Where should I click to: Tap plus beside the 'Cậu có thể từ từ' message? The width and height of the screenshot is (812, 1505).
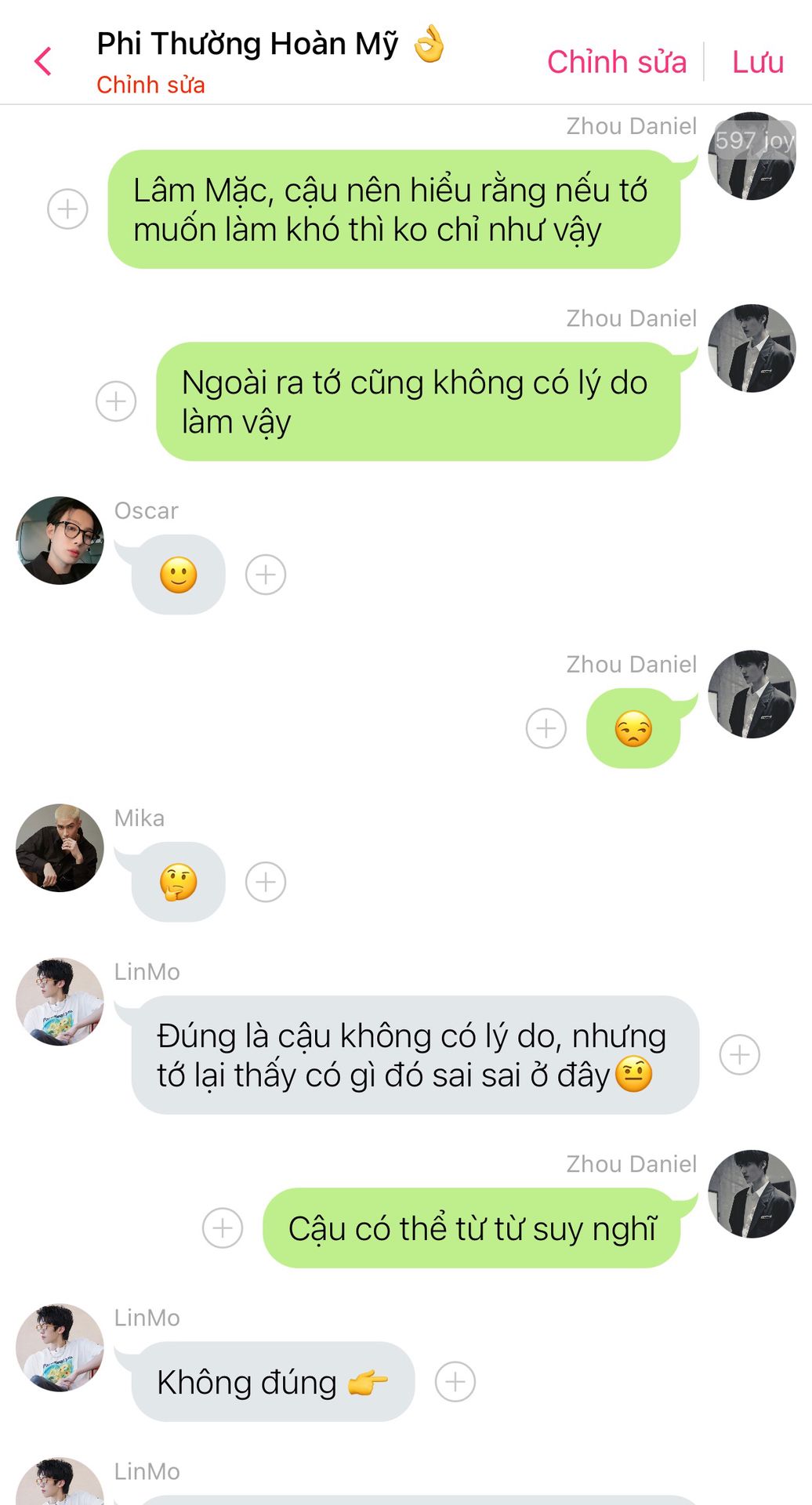[223, 1228]
